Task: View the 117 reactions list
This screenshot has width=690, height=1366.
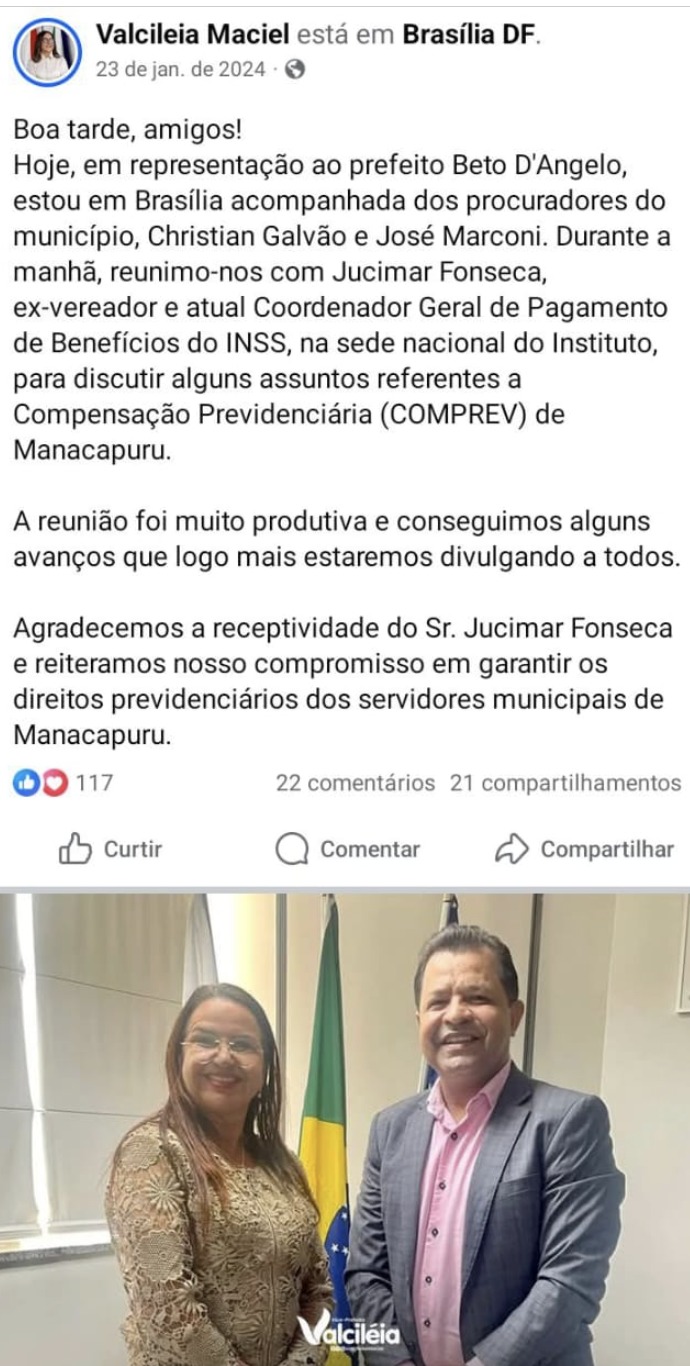Action: click(x=63, y=783)
